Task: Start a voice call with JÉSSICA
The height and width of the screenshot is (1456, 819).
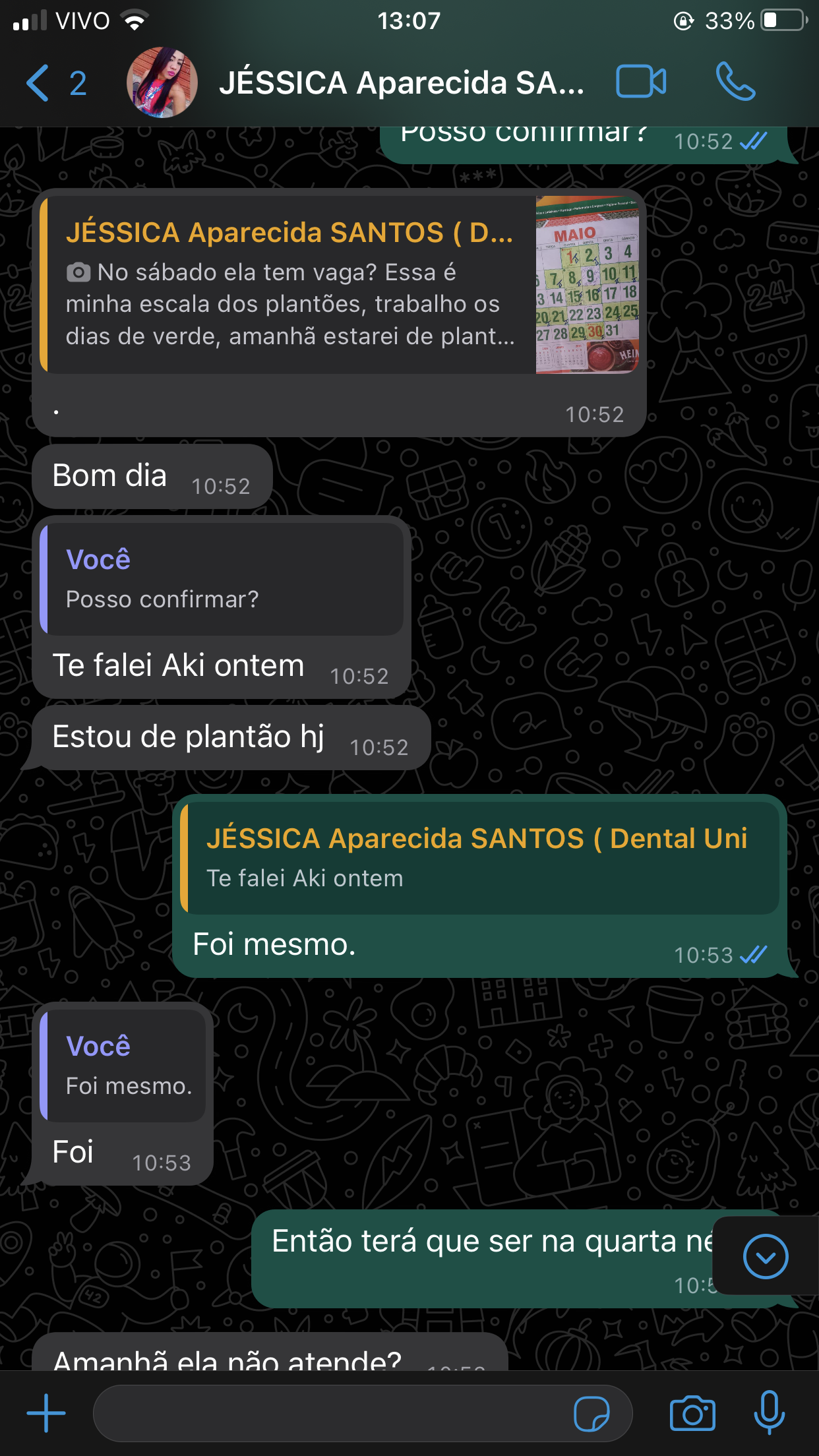Action: coord(735,82)
